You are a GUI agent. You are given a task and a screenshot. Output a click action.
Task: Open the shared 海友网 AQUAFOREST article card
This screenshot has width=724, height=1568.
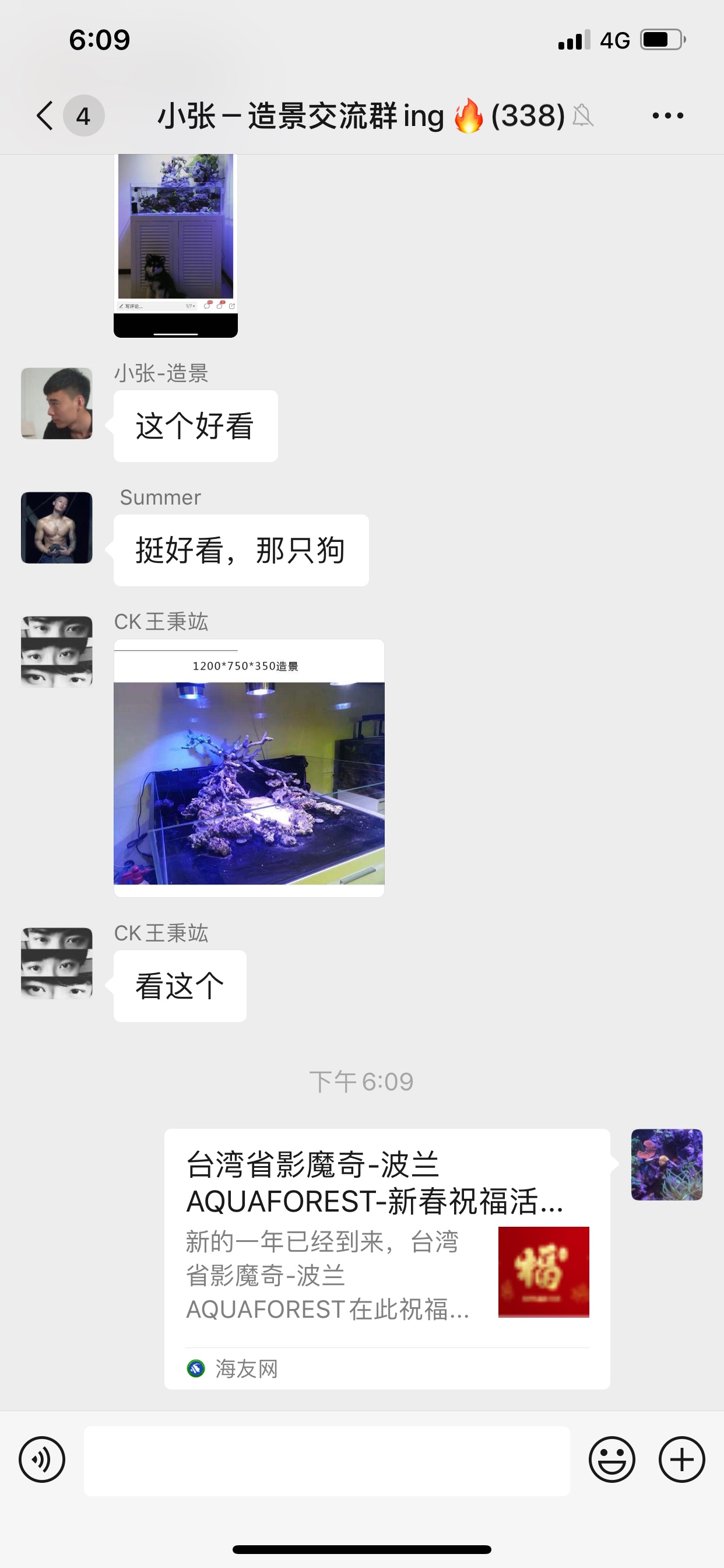coord(387,1259)
